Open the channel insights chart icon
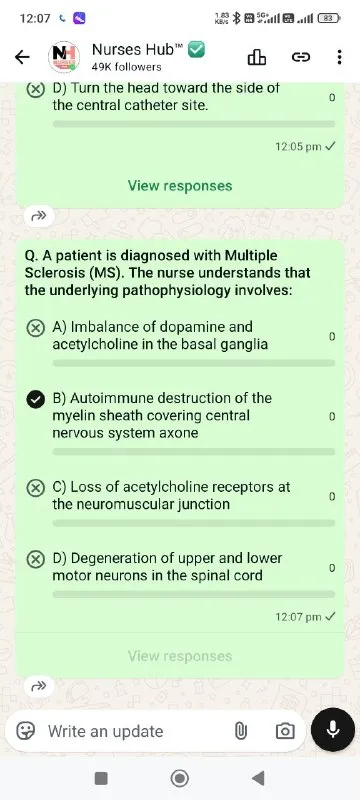Screen dimensions: 360x800 [x=256, y=58]
